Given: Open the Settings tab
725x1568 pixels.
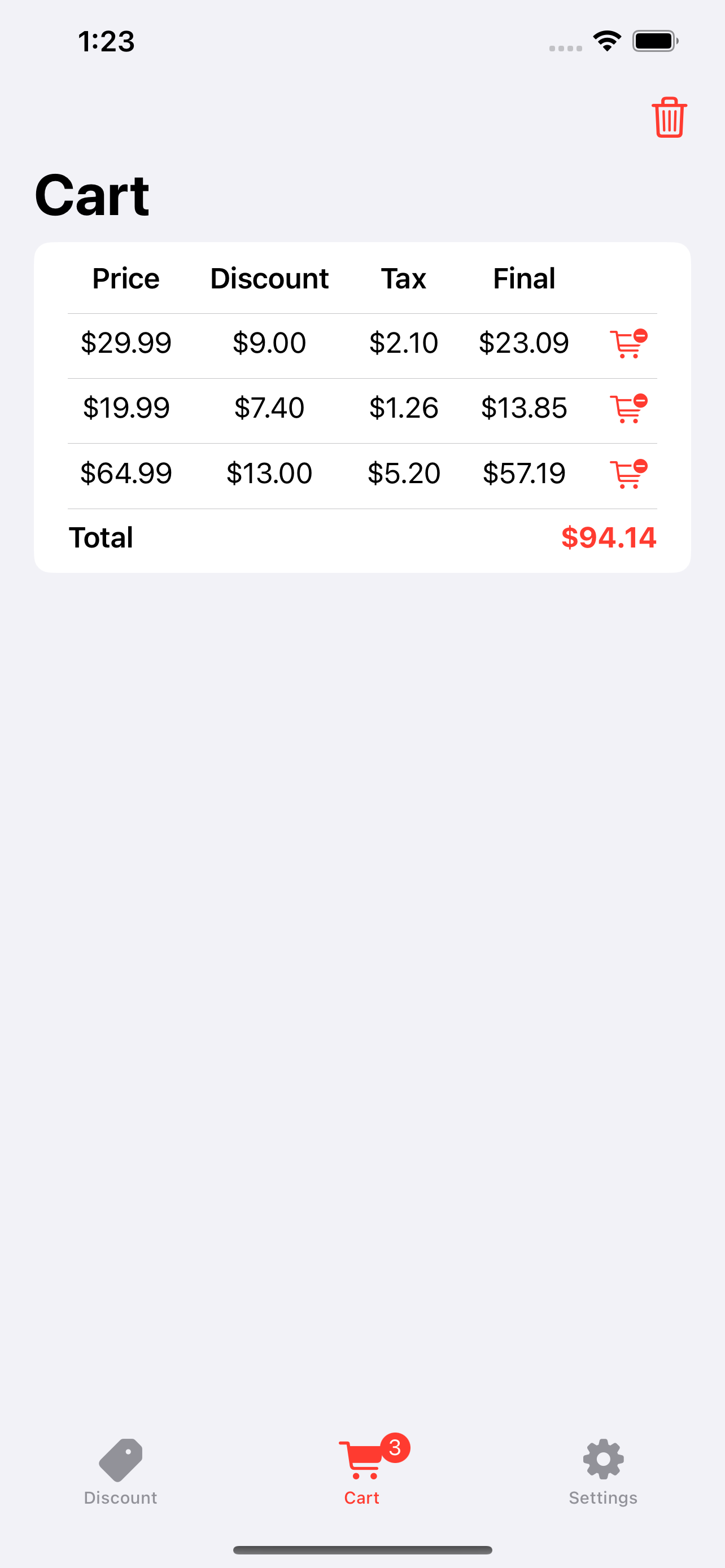Looking at the screenshot, I should pos(603,1472).
